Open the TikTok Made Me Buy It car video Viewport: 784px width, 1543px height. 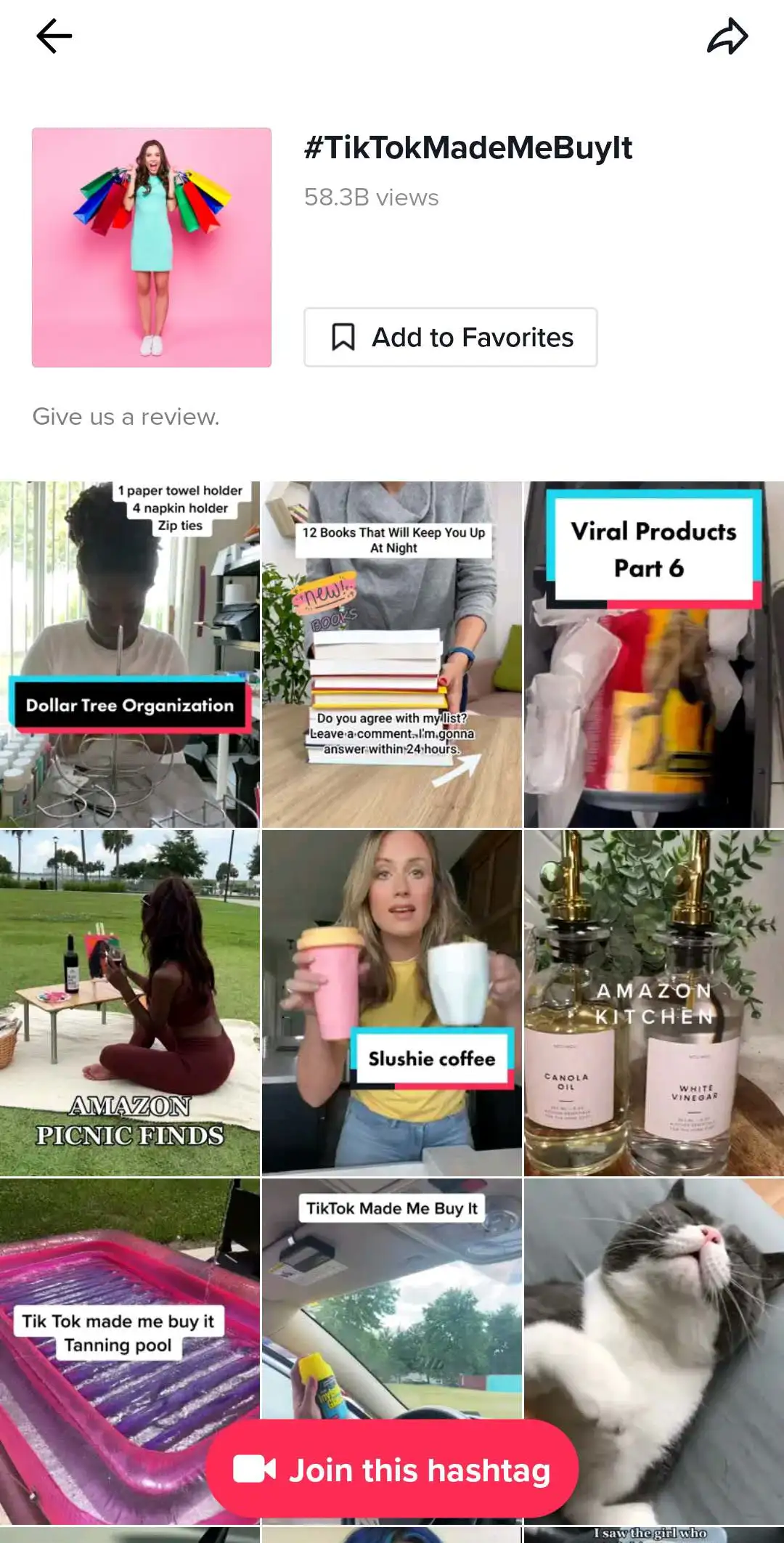click(x=392, y=1307)
